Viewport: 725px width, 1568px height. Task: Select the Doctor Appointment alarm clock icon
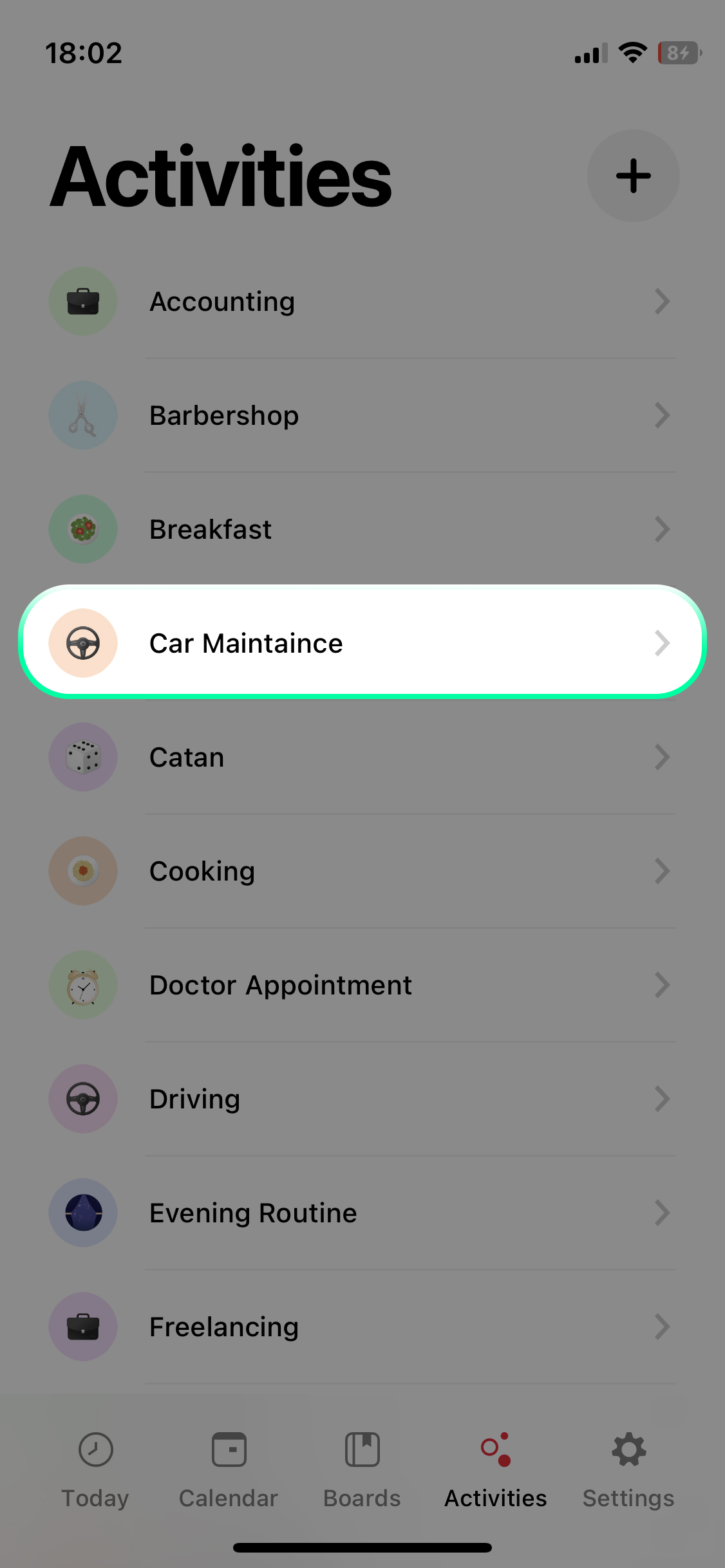click(x=82, y=985)
